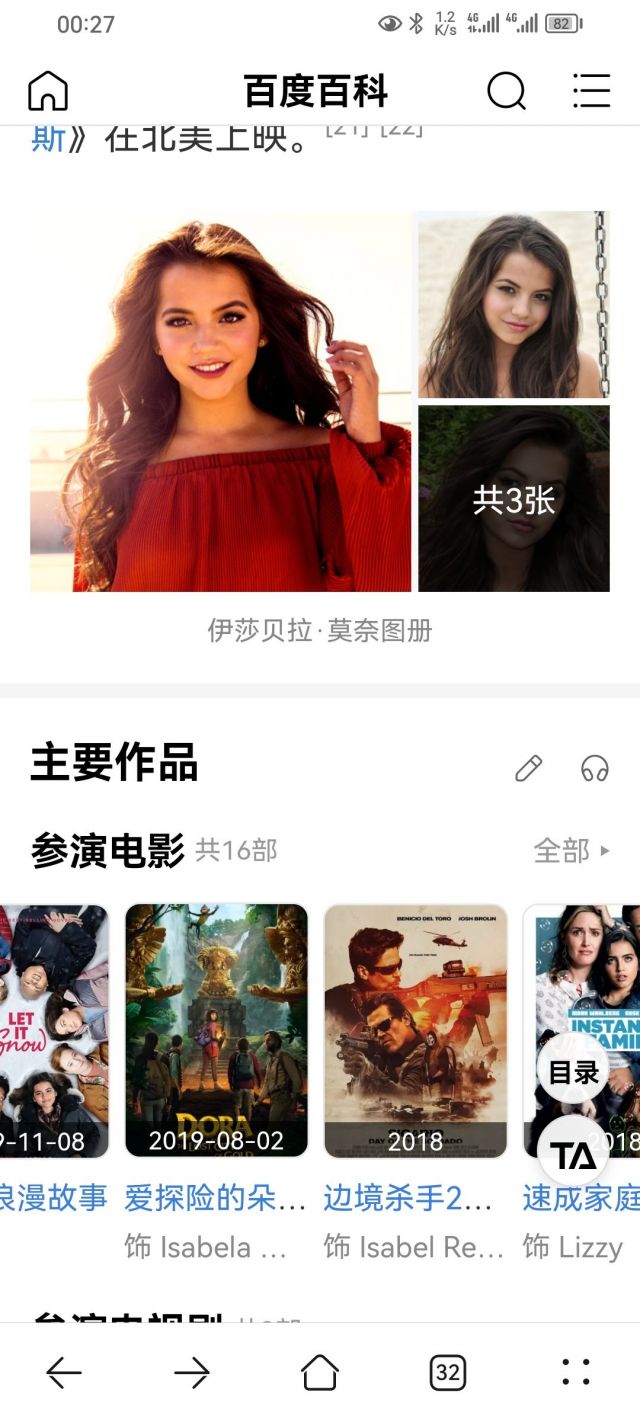Open the large red-top album photo

(221, 402)
